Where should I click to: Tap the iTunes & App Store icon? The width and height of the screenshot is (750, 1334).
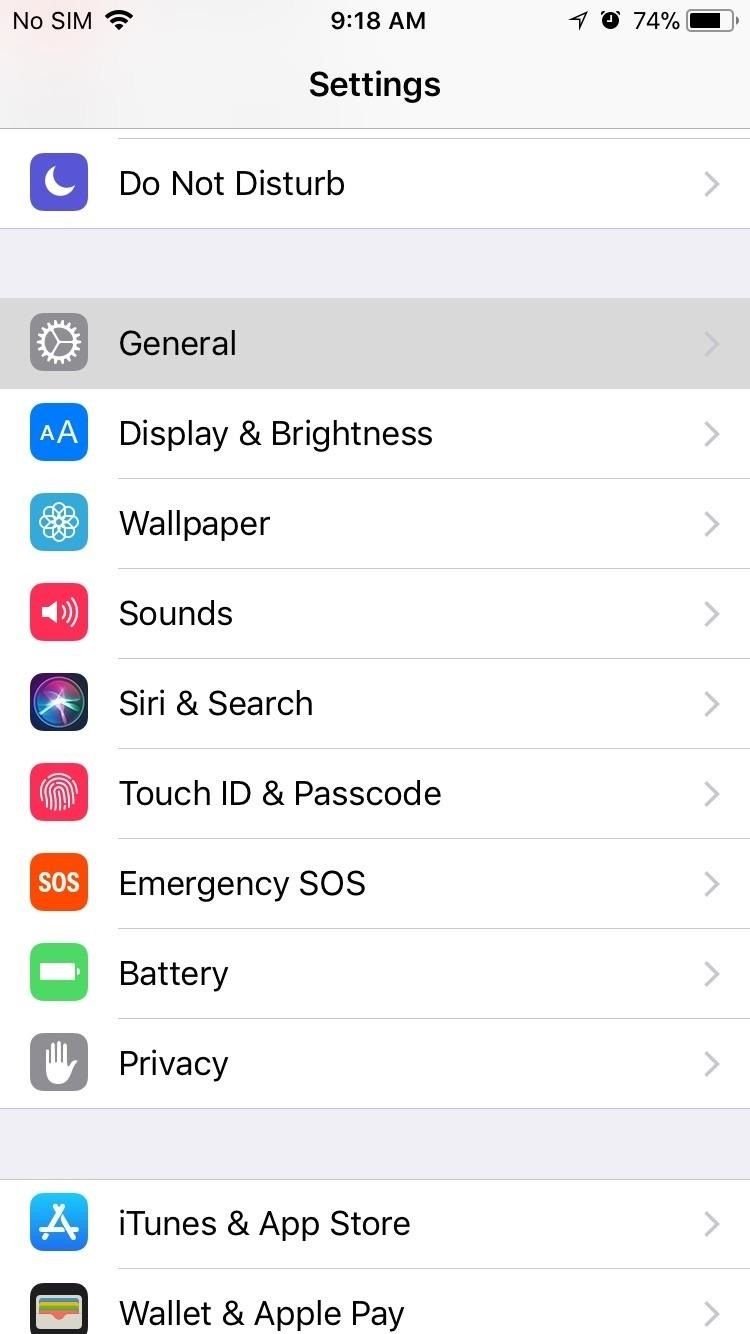58,1223
